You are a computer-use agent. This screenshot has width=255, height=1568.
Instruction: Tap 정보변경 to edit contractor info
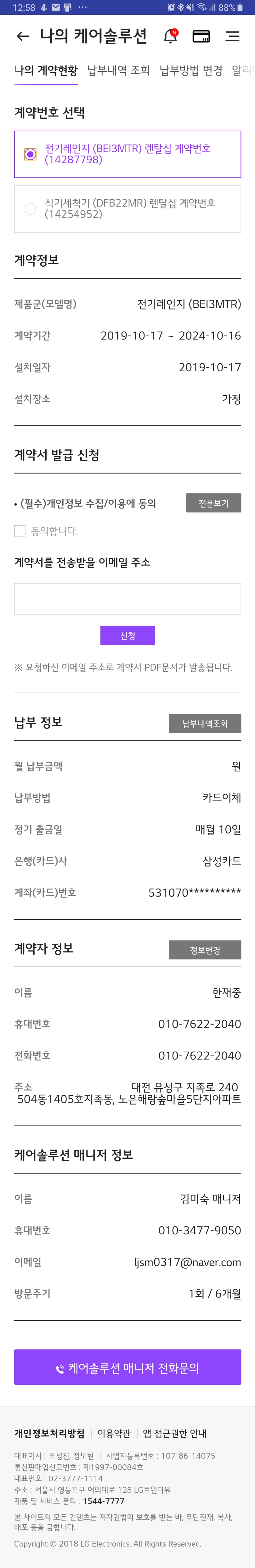(205, 950)
